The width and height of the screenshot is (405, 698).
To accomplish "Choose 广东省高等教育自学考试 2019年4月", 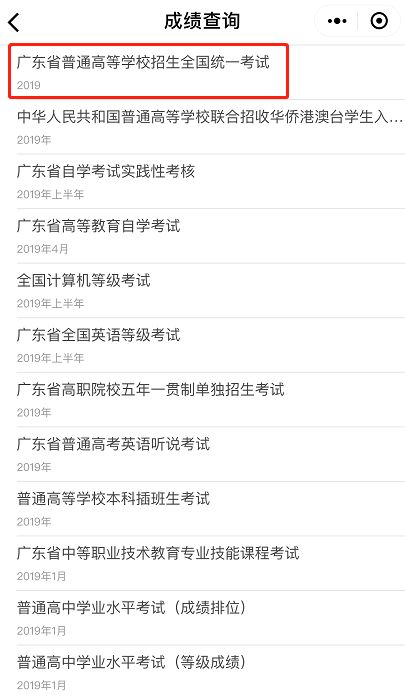I will coord(202,236).
